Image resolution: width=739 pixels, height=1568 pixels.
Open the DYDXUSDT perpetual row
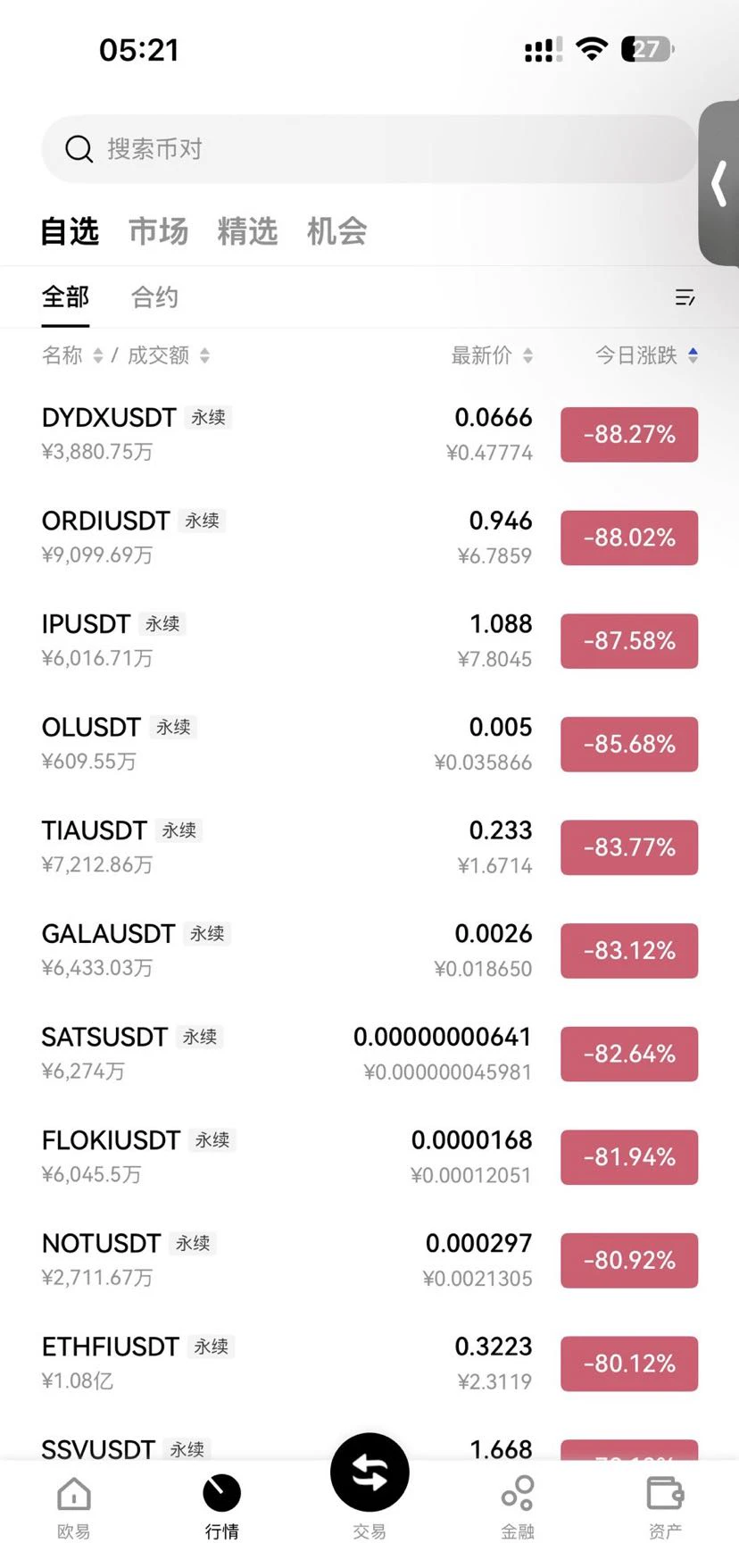pyautogui.click(x=369, y=435)
